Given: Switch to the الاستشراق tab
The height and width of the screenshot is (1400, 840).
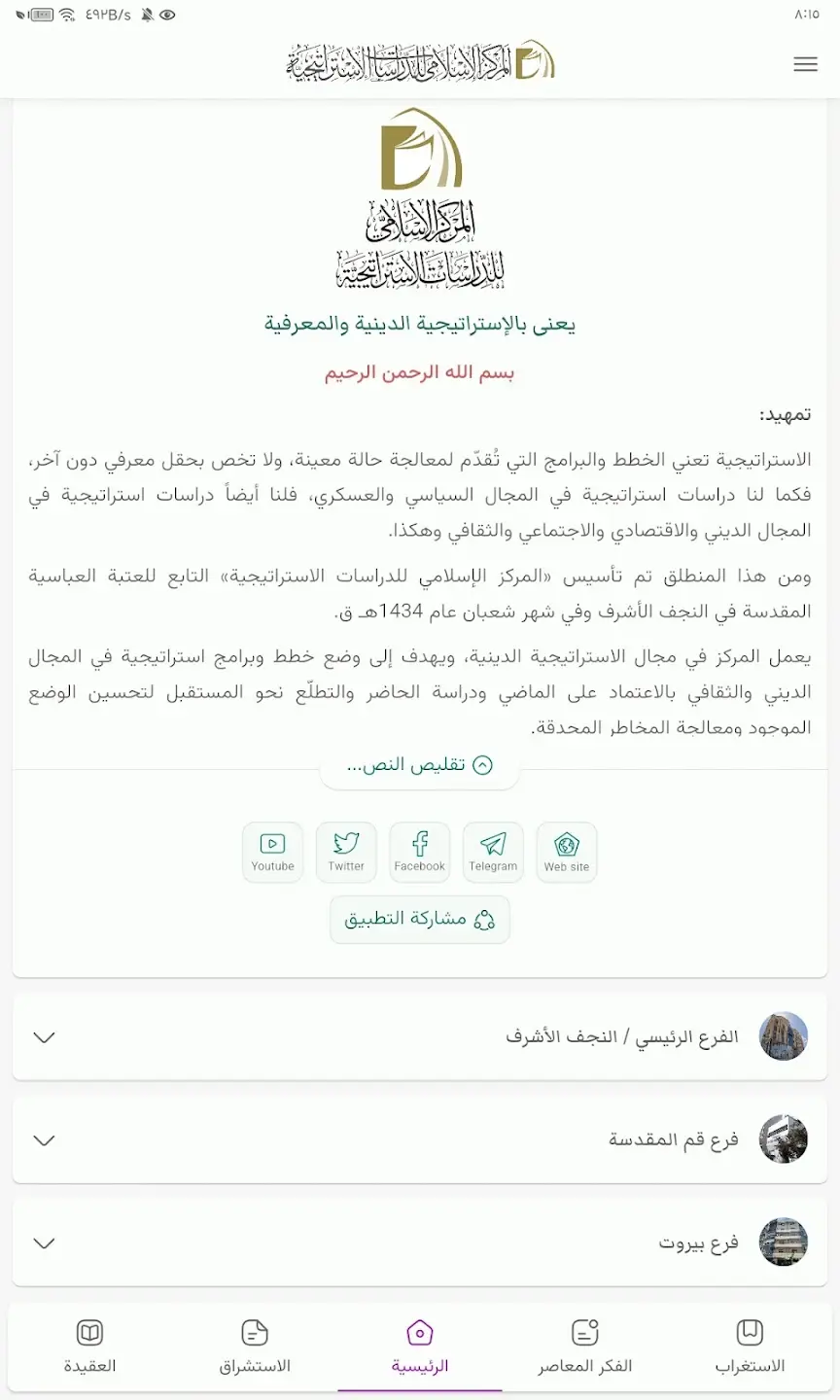Looking at the screenshot, I should coord(255,1347).
